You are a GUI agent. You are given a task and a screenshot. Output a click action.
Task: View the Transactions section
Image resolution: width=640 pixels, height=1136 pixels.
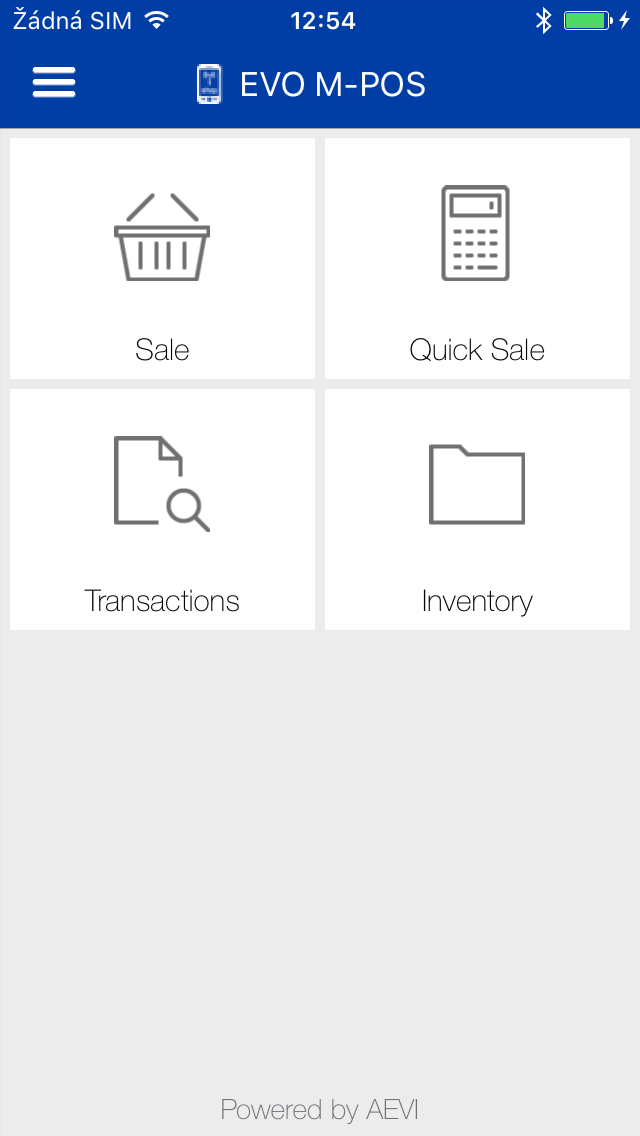[162, 509]
